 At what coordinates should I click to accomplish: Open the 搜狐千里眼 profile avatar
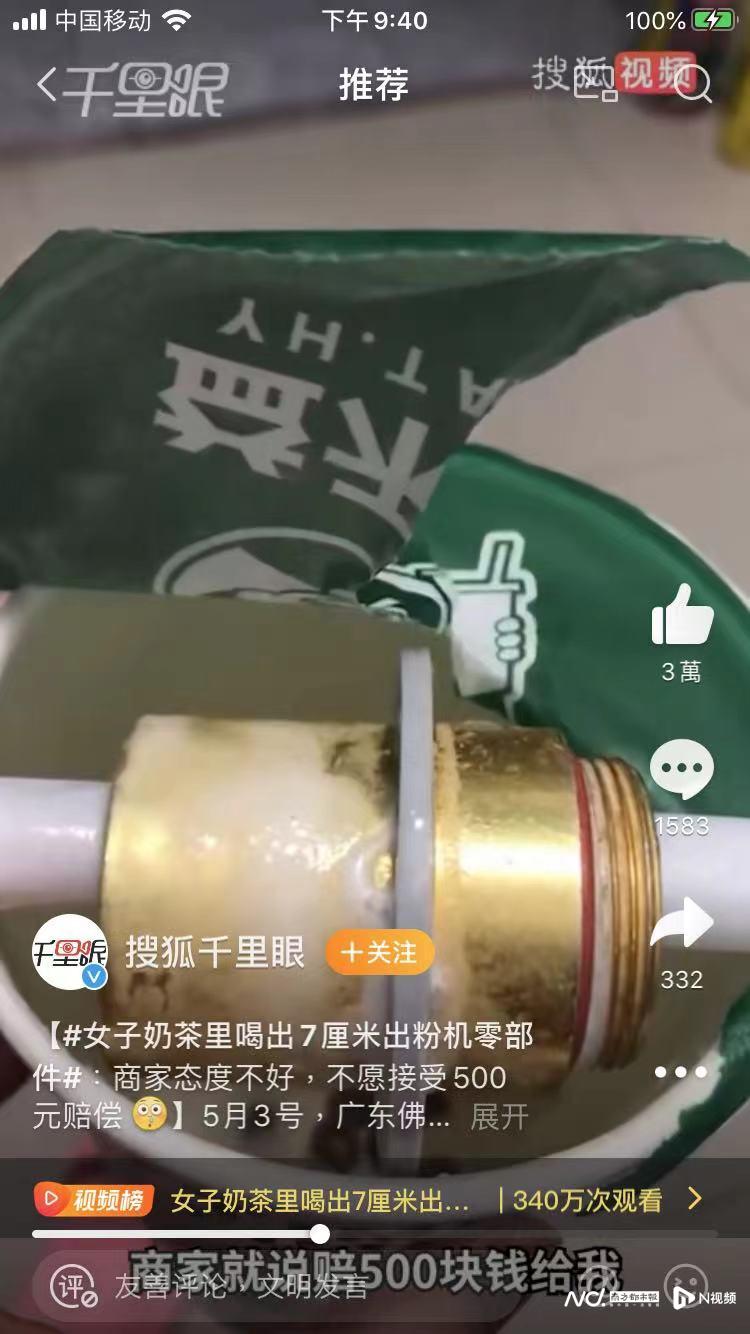(70, 952)
